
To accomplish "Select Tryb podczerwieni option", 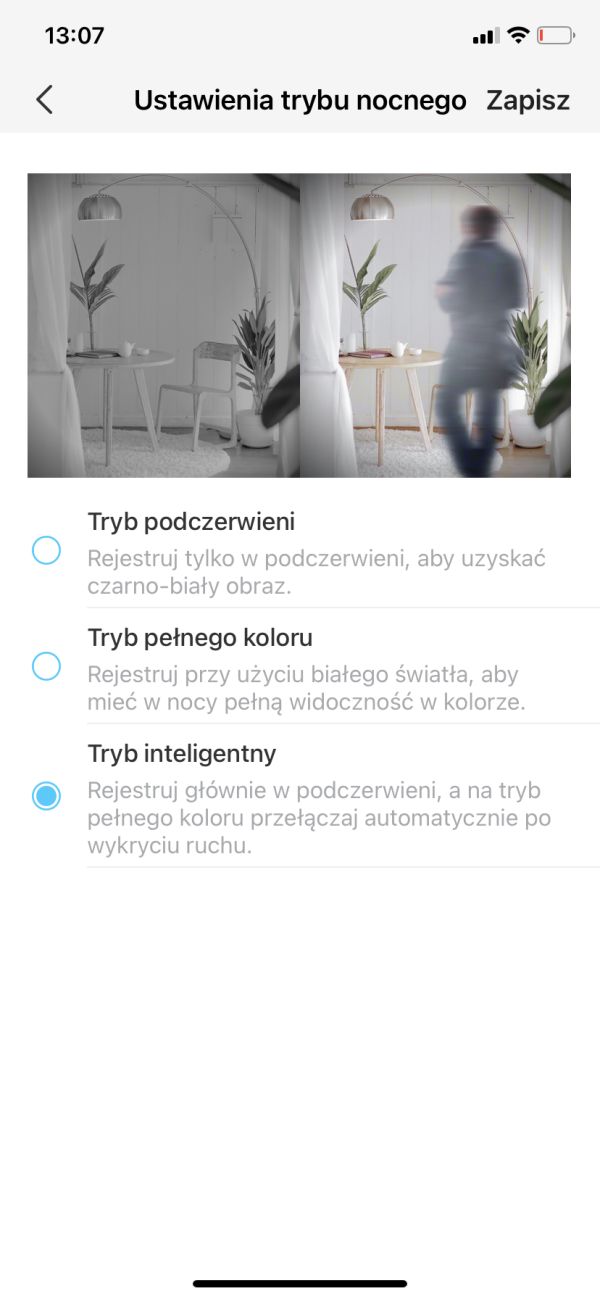I will [300, 550].
